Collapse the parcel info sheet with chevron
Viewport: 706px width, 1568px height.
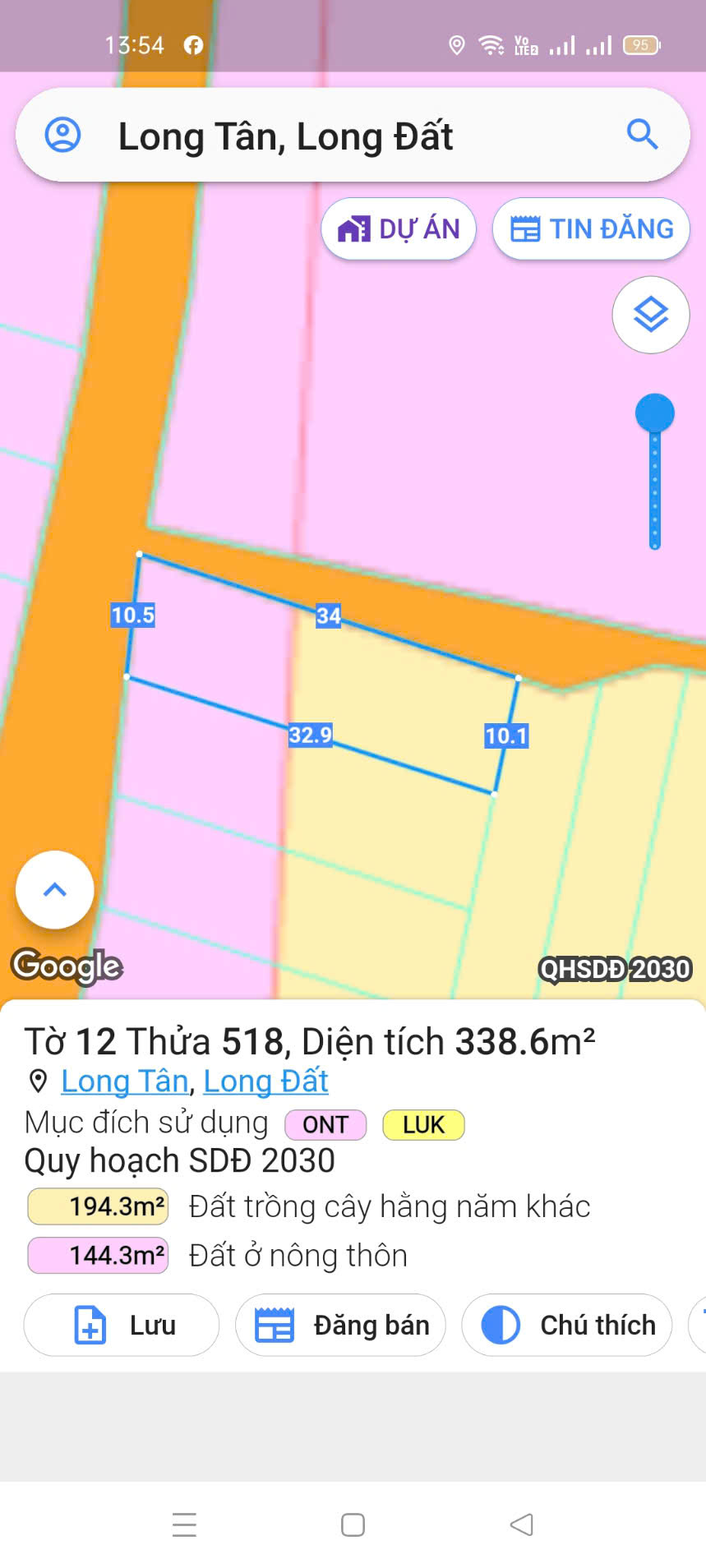click(x=54, y=889)
